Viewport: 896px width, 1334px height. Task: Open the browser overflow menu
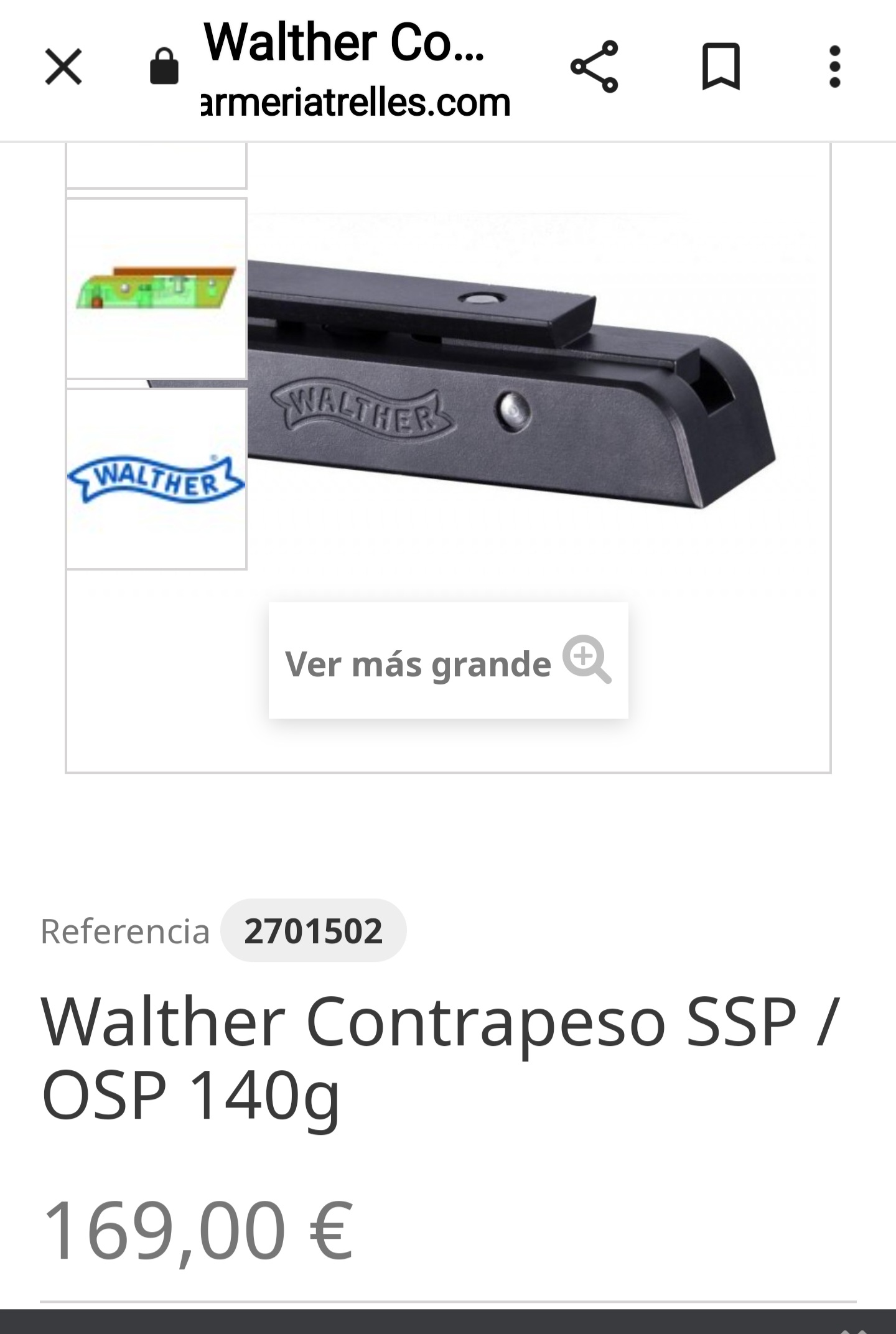click(x=835, y=67)
